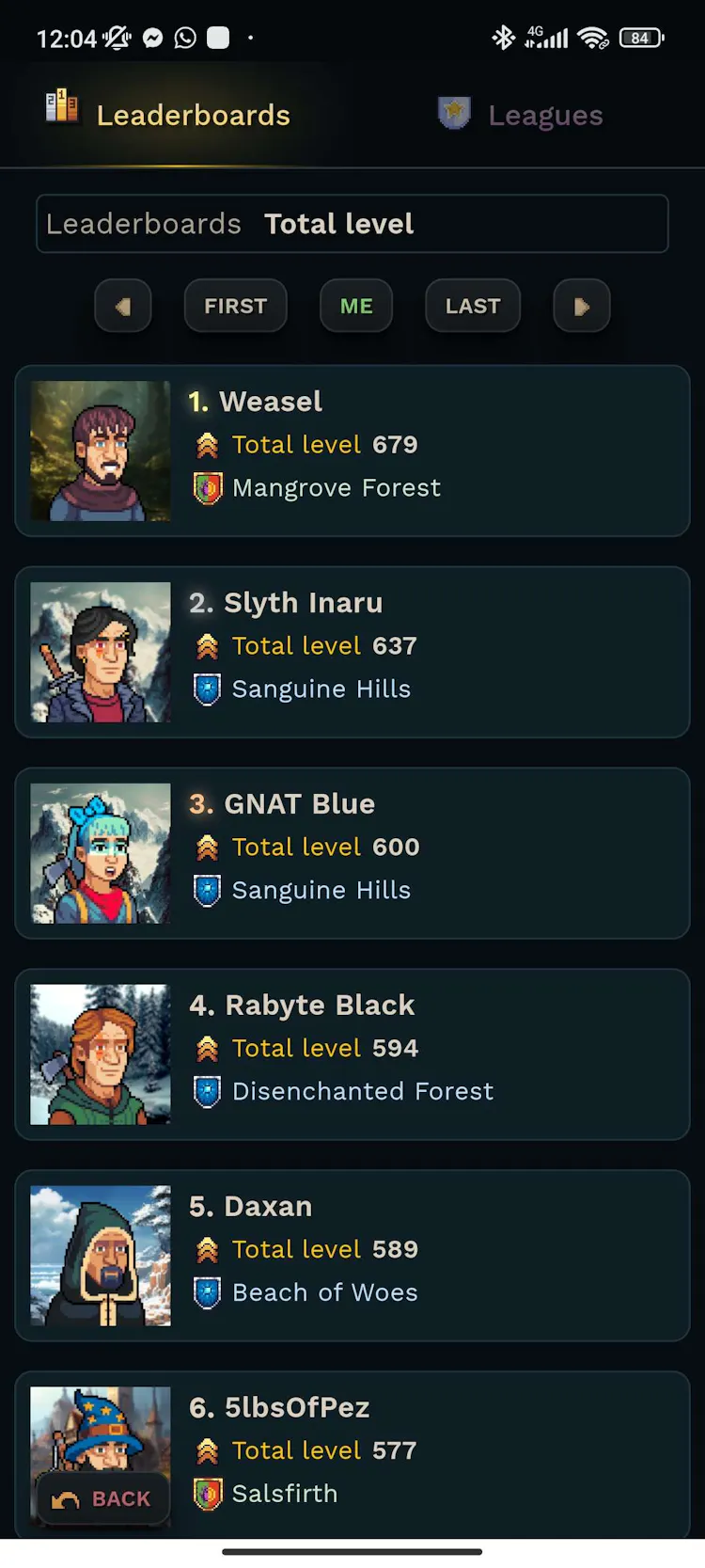Switch to the Leagues tab

523,115
